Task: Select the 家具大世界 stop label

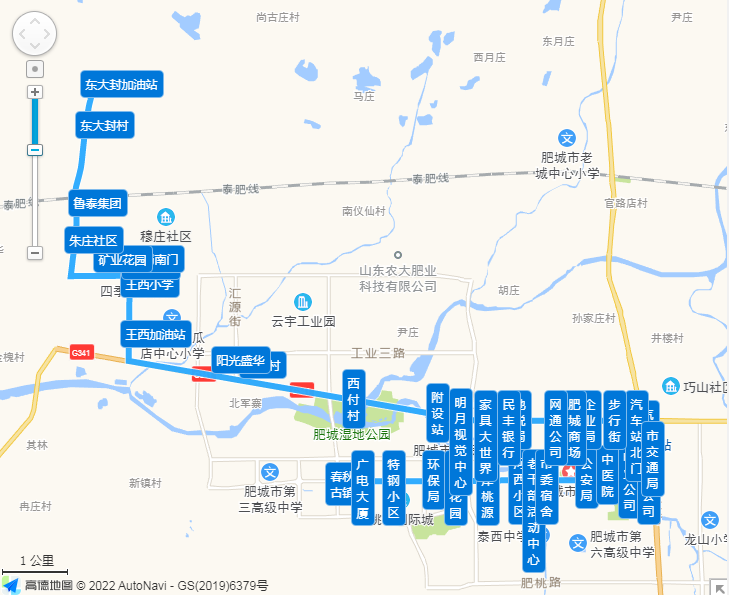Action: (485, 437)
